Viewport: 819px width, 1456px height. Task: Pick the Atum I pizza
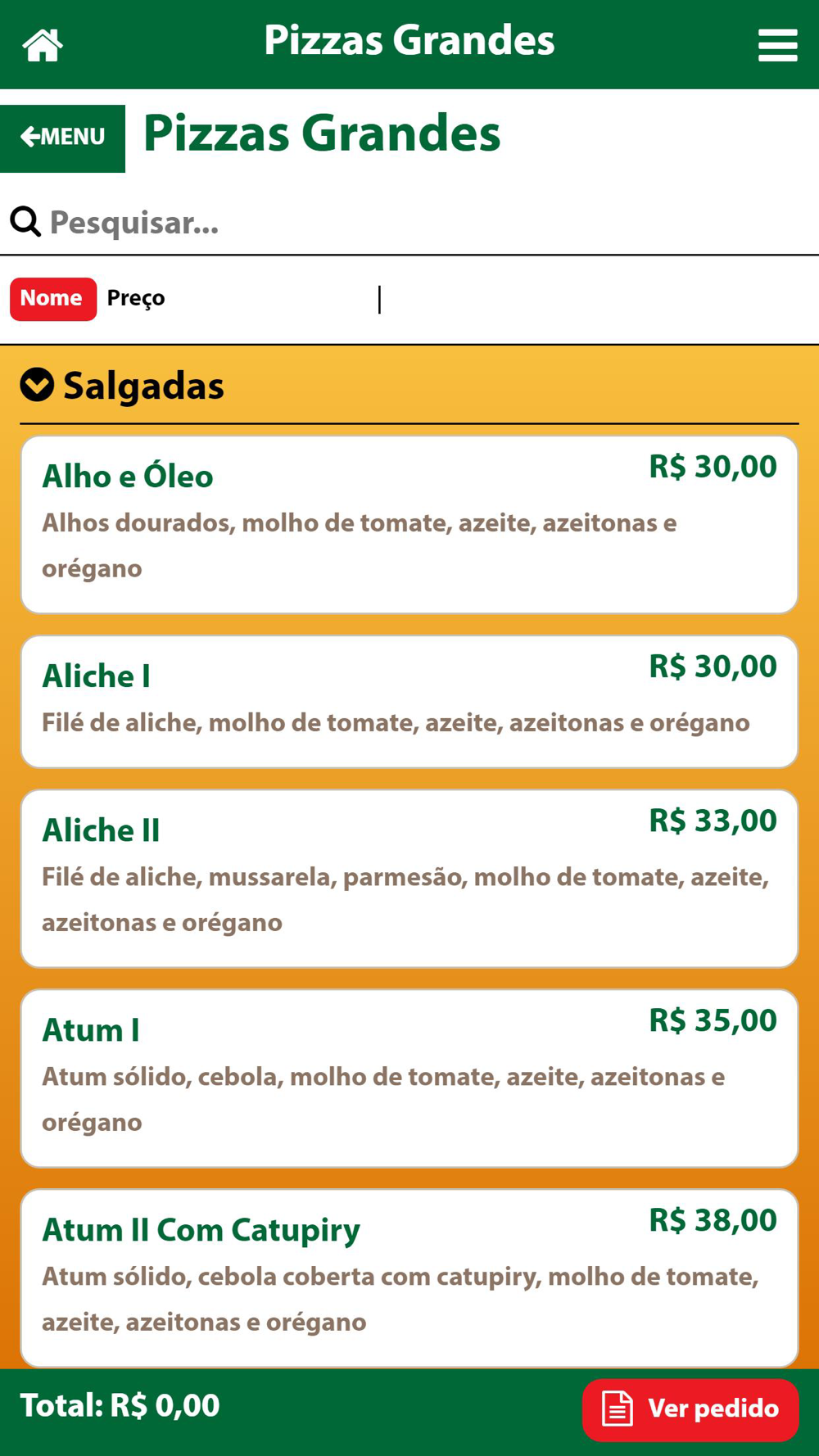click(409, 1078)
